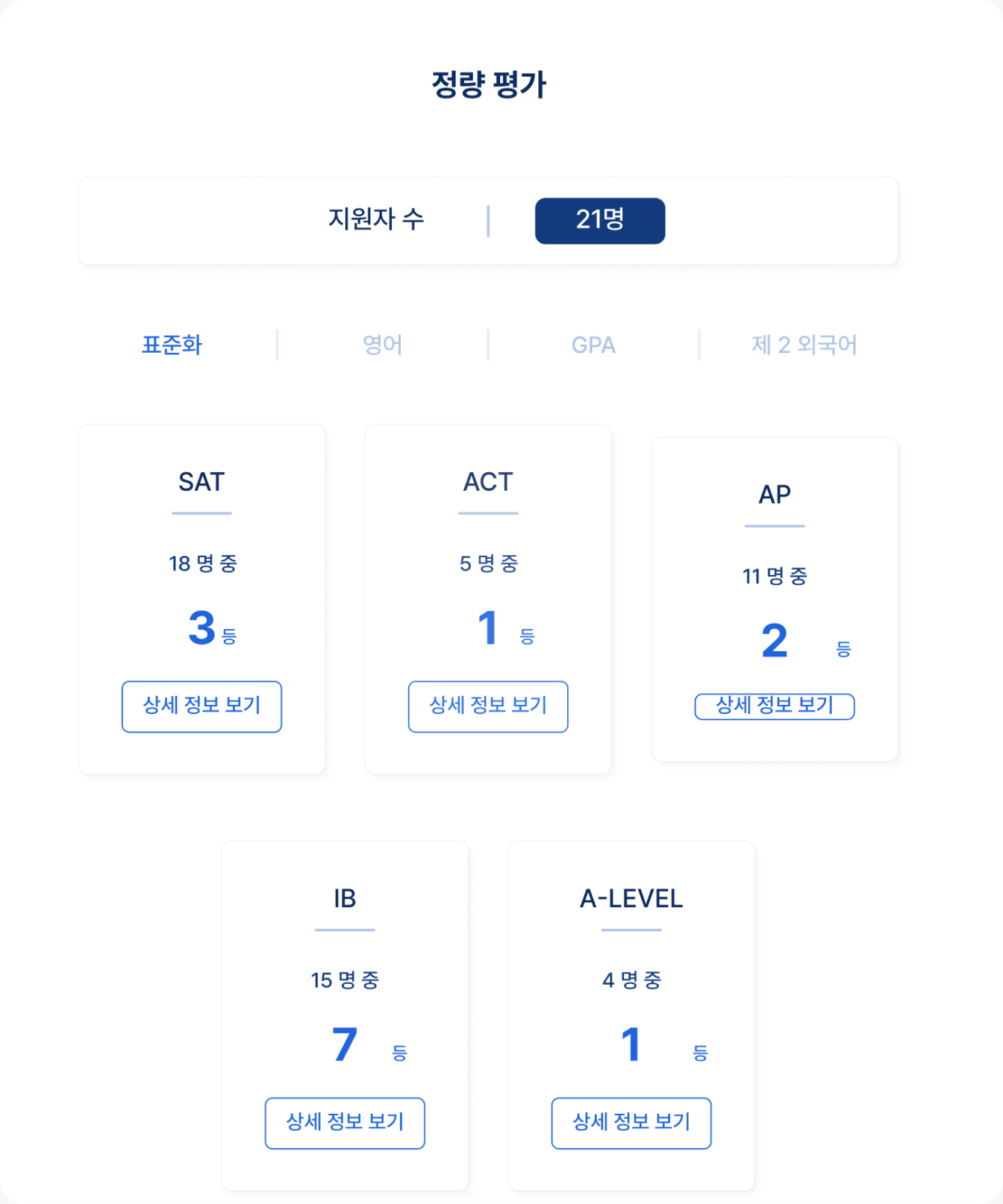Open AP 상세 정보 보기 details
This screenshot has width=1003, height=1204.
pyautogui.click(x=775, y=706)
